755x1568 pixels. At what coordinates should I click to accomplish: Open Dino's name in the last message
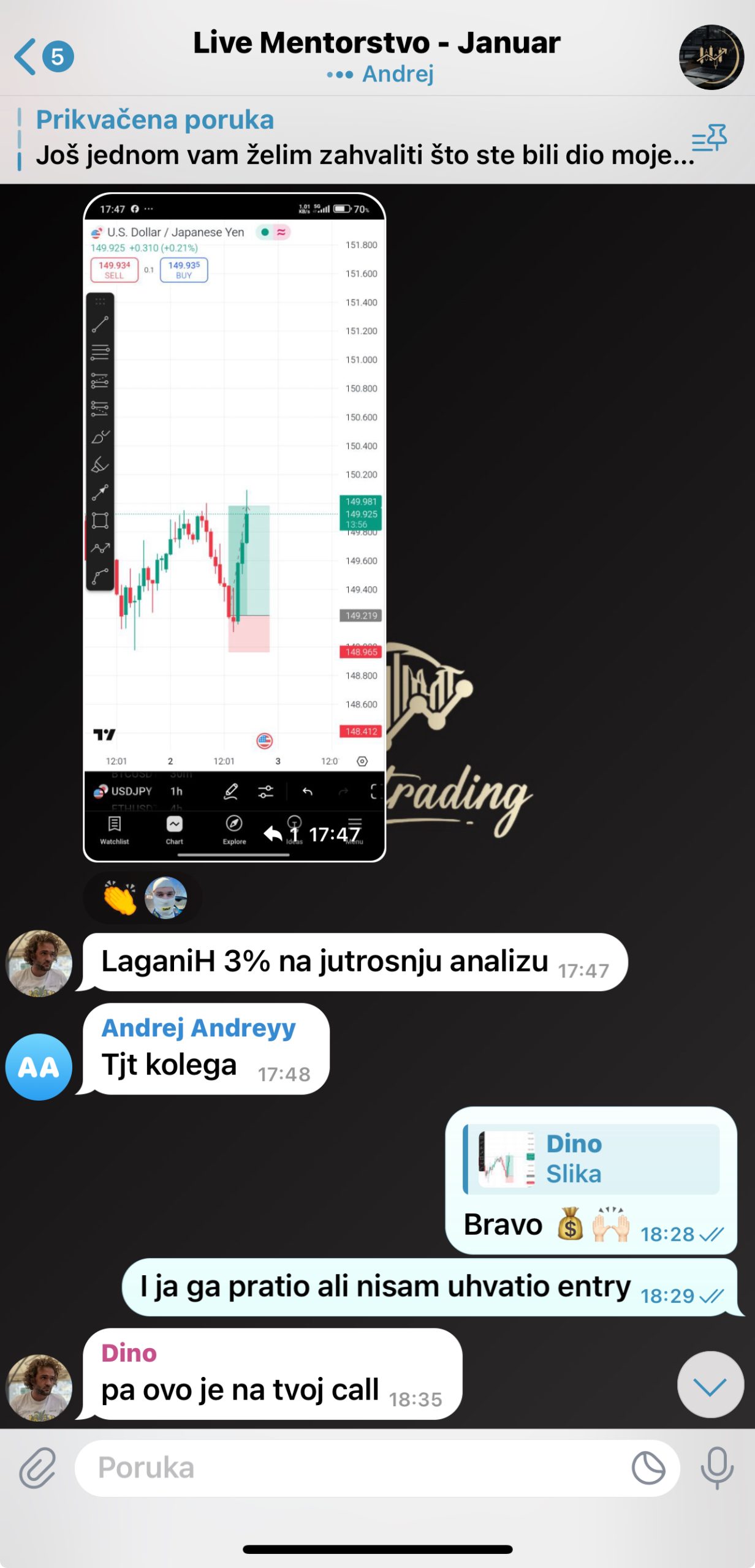[x=129, y=1352]
